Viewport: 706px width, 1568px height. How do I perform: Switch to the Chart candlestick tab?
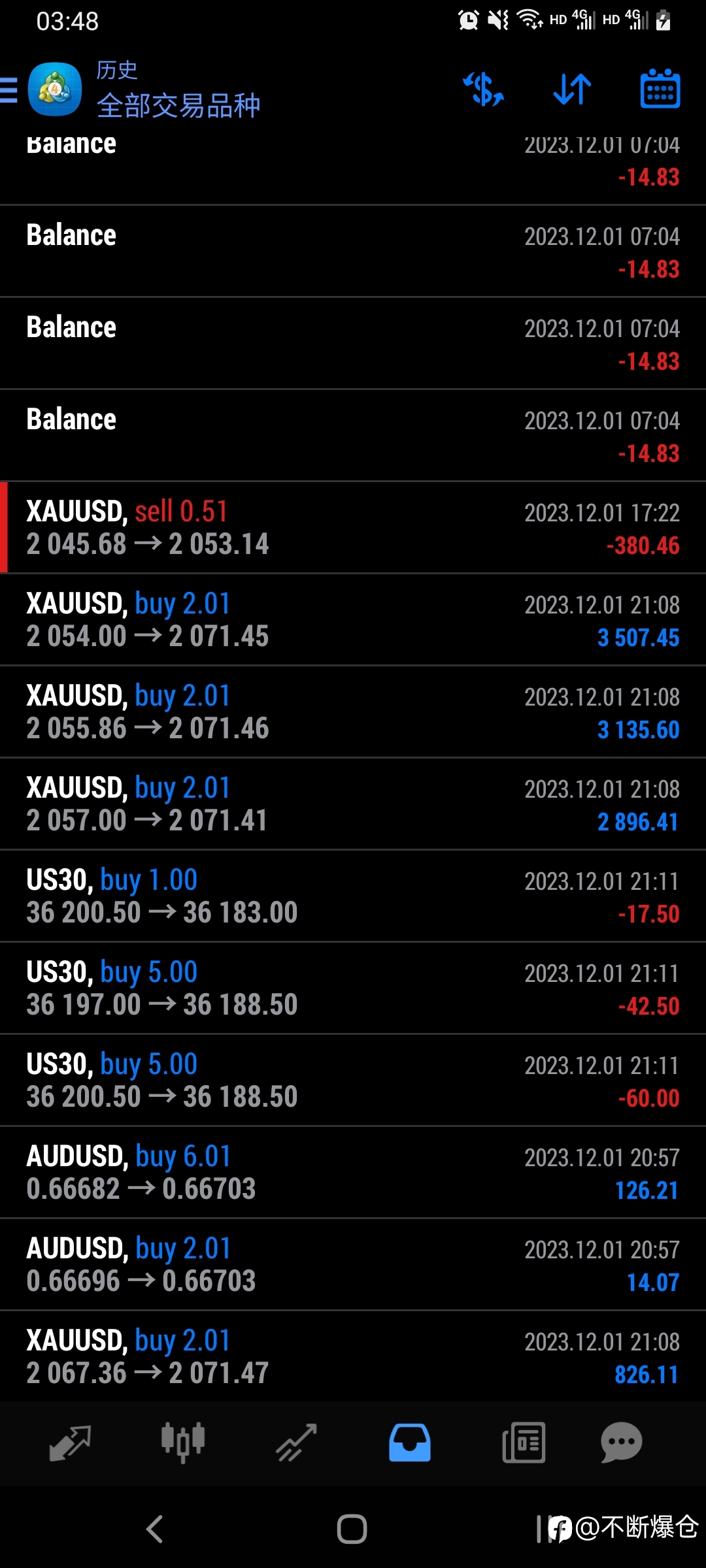point(183,1443)
